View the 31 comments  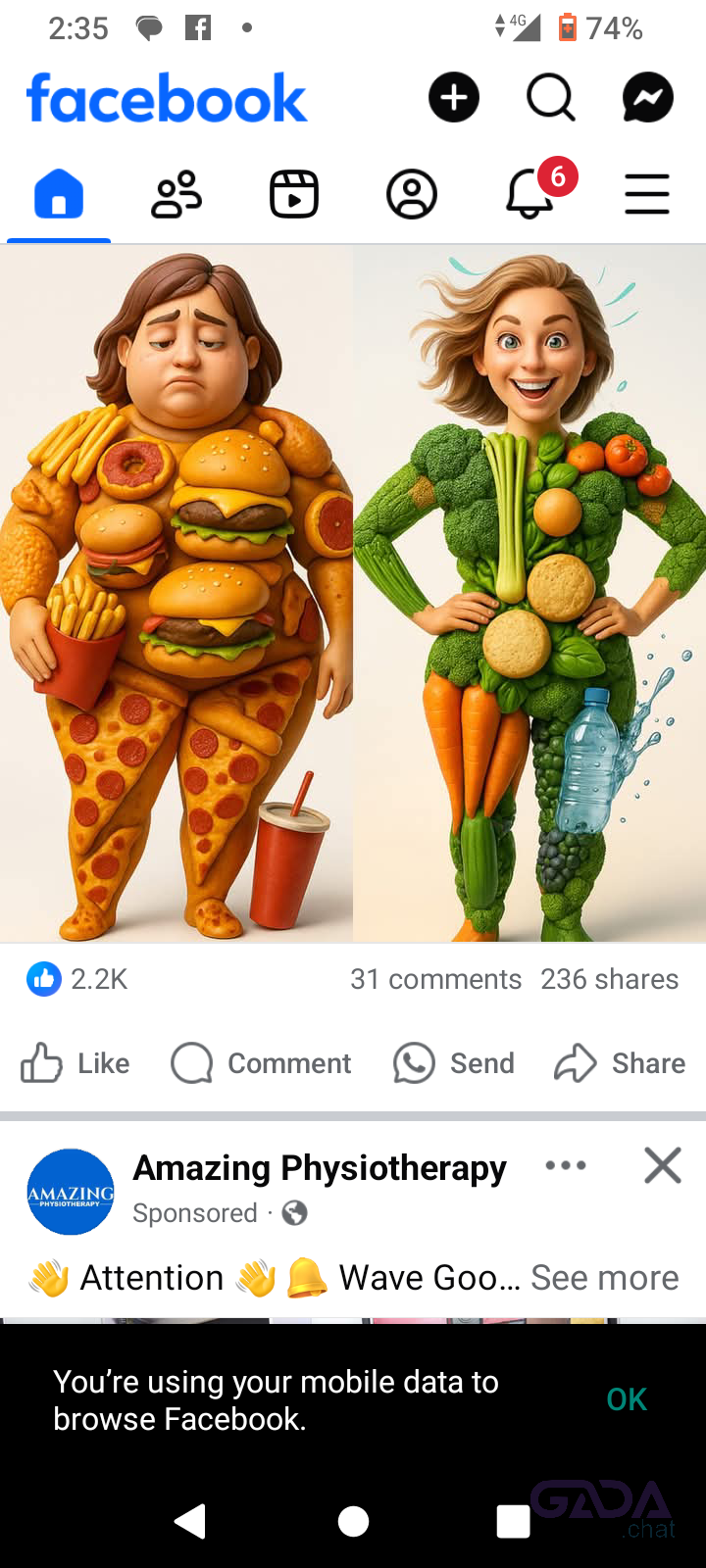[435, 979]
